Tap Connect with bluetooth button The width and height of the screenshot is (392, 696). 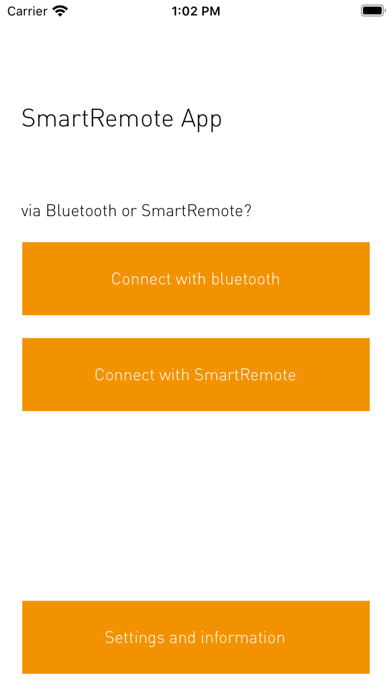(x=196, y=278)
